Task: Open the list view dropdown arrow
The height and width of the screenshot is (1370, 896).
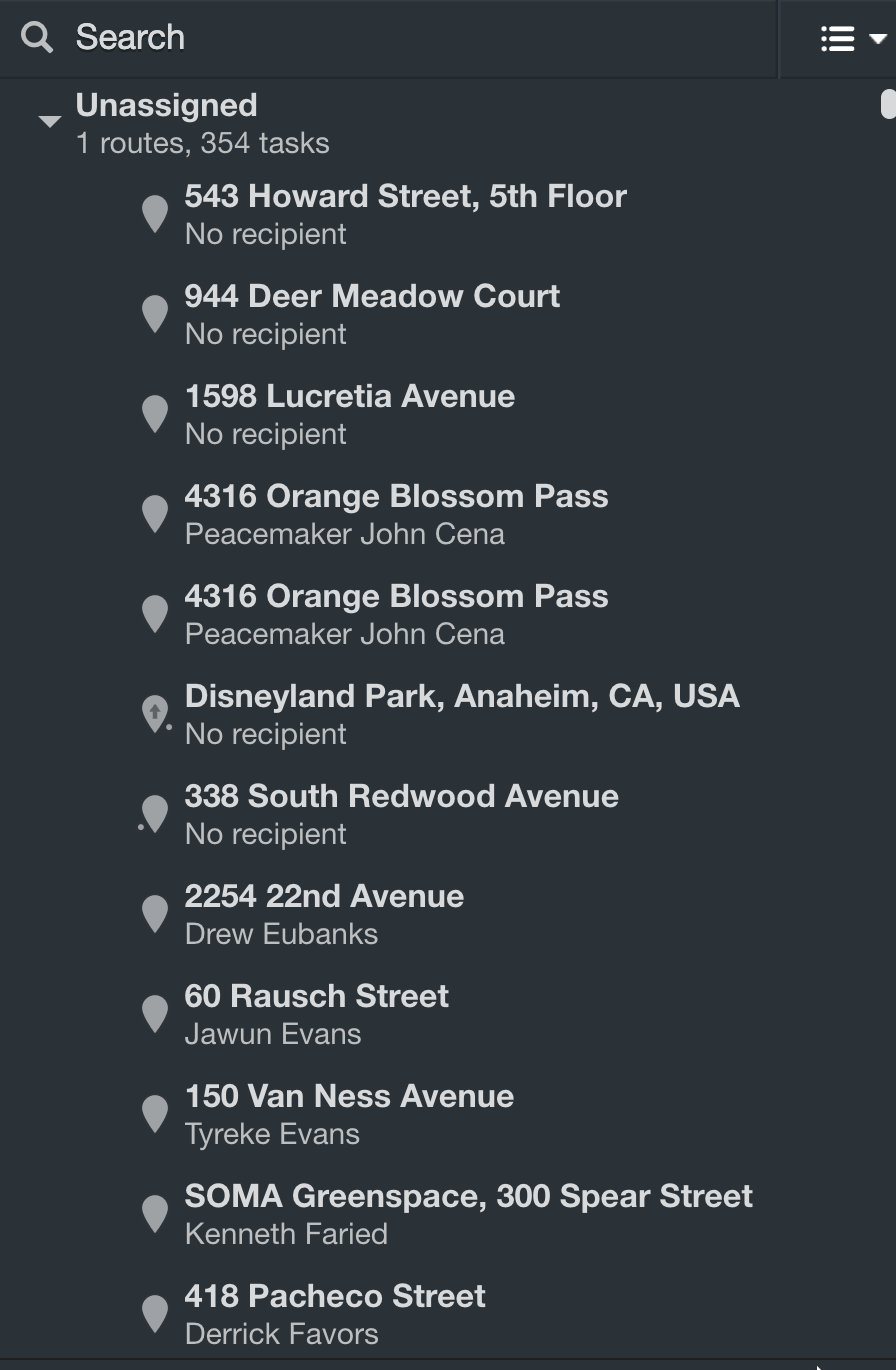Action: point(880,37)
